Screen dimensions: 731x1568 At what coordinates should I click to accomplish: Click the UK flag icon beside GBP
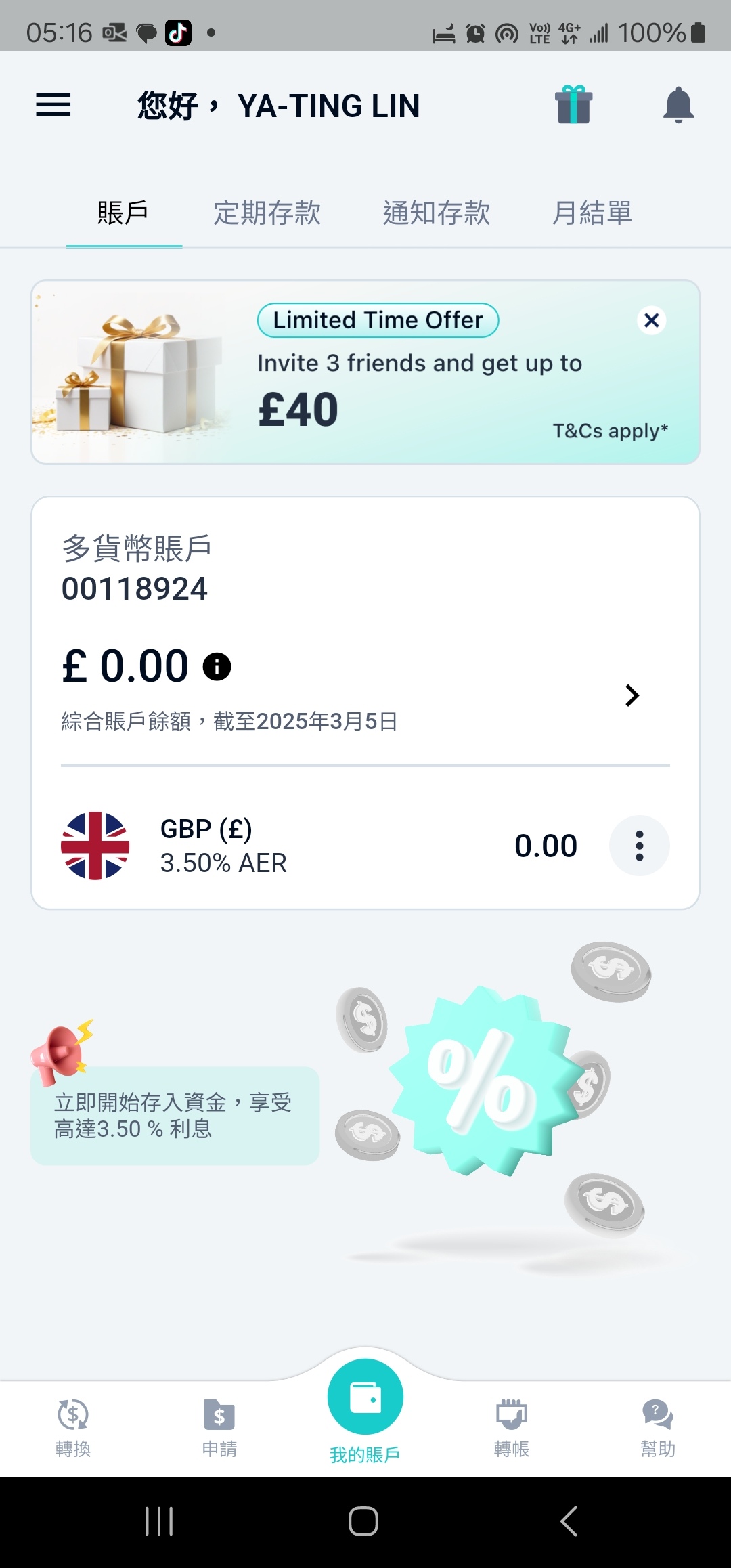pos(95,846)
